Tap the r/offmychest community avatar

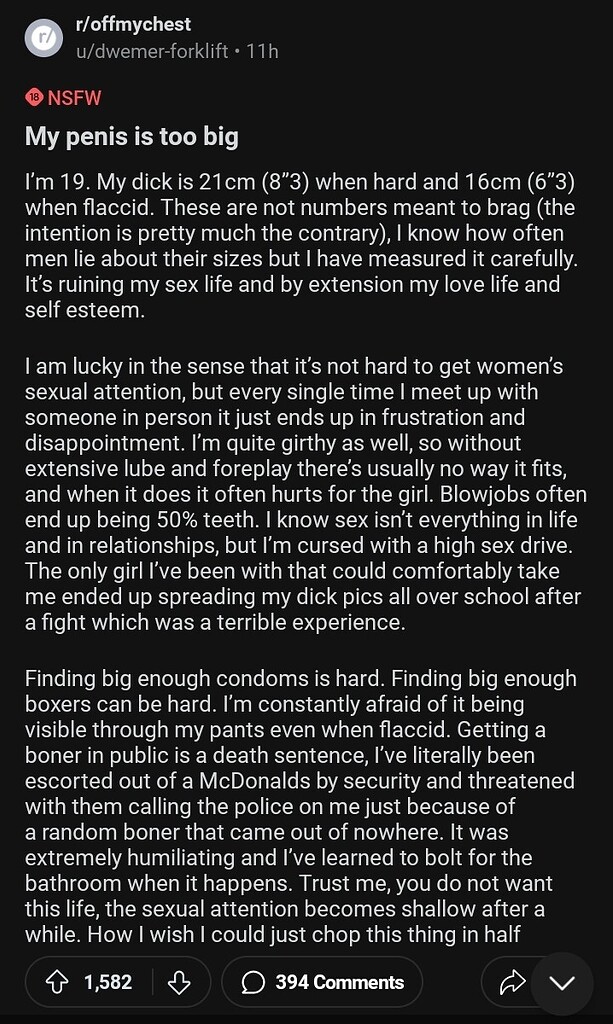point(43,38)
